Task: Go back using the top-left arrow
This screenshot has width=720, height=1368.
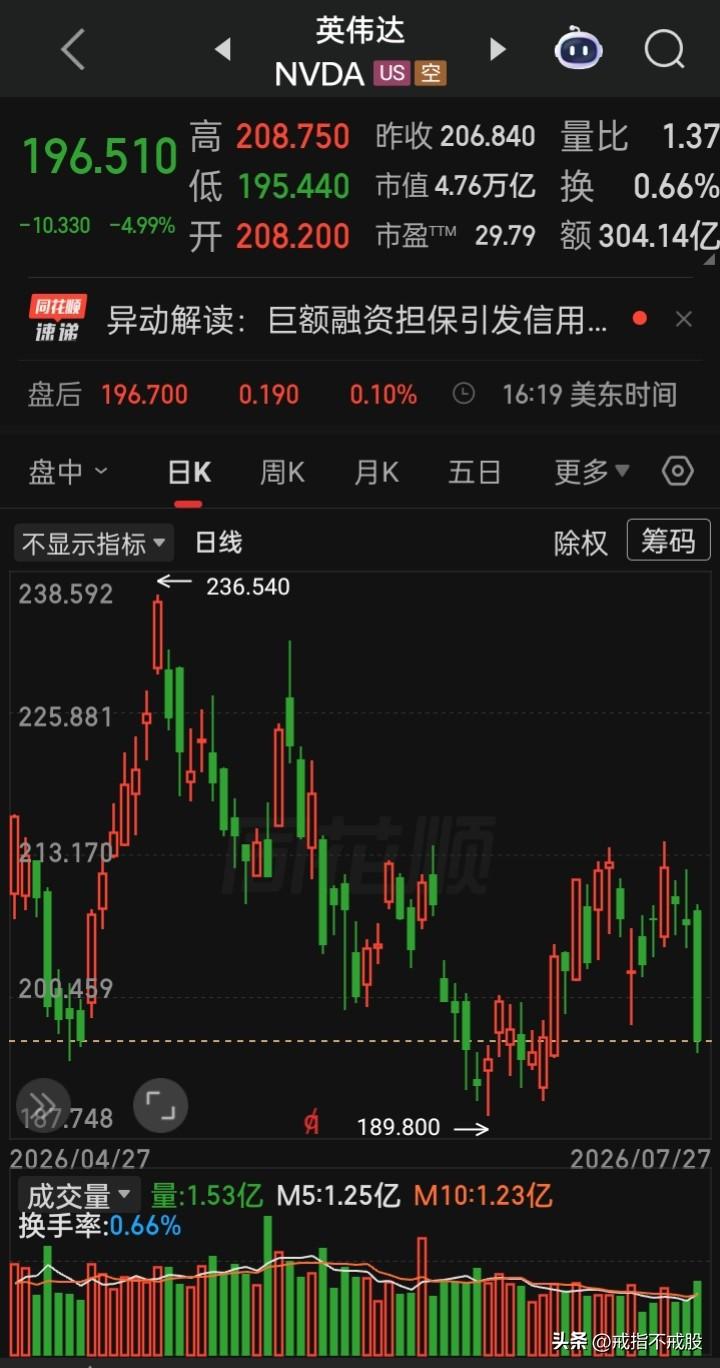Action: point(73,49)
